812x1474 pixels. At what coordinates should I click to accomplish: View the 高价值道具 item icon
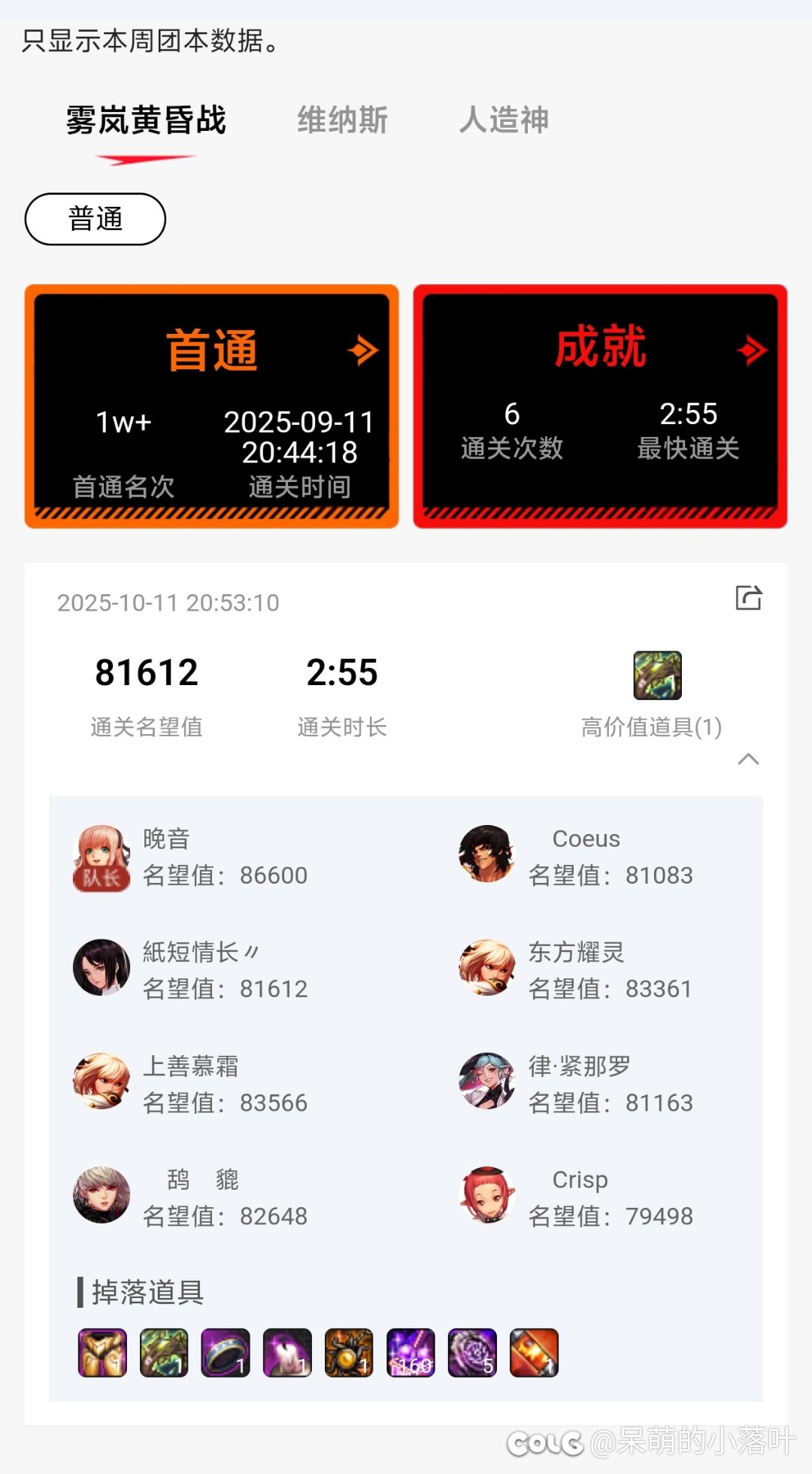(657, 675)
